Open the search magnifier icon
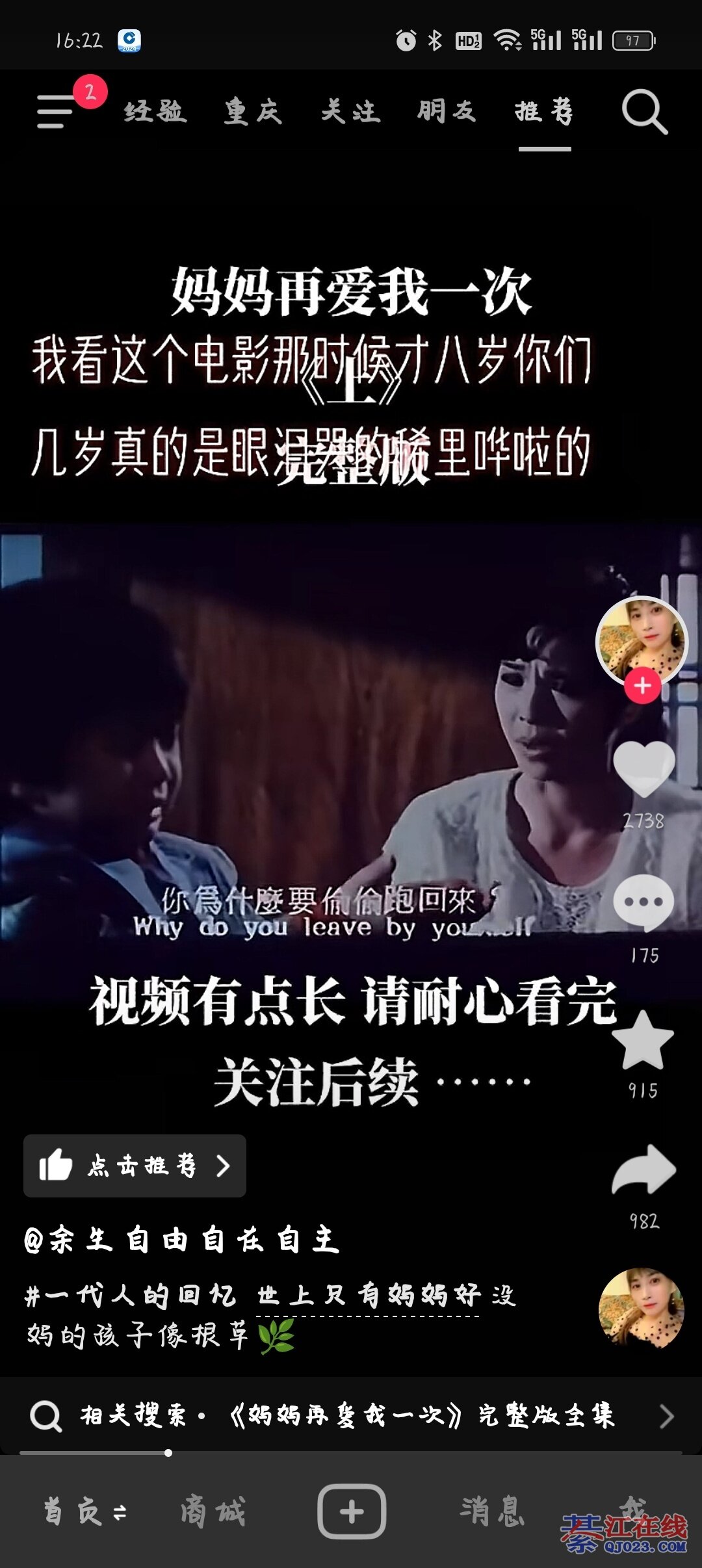702x1568 pixels. 643,112
